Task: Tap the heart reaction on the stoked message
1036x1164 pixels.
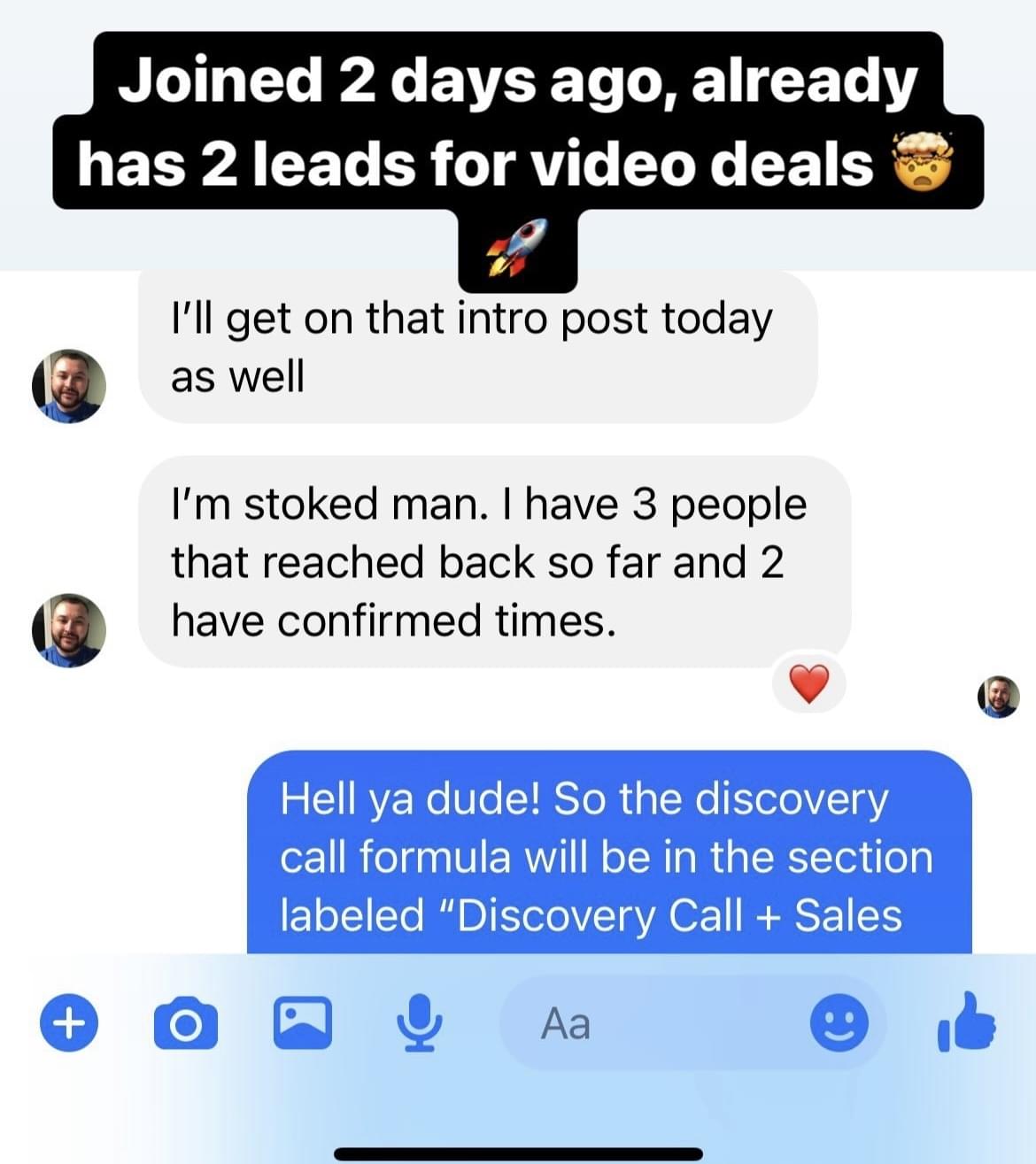Action: click(808, 683)
